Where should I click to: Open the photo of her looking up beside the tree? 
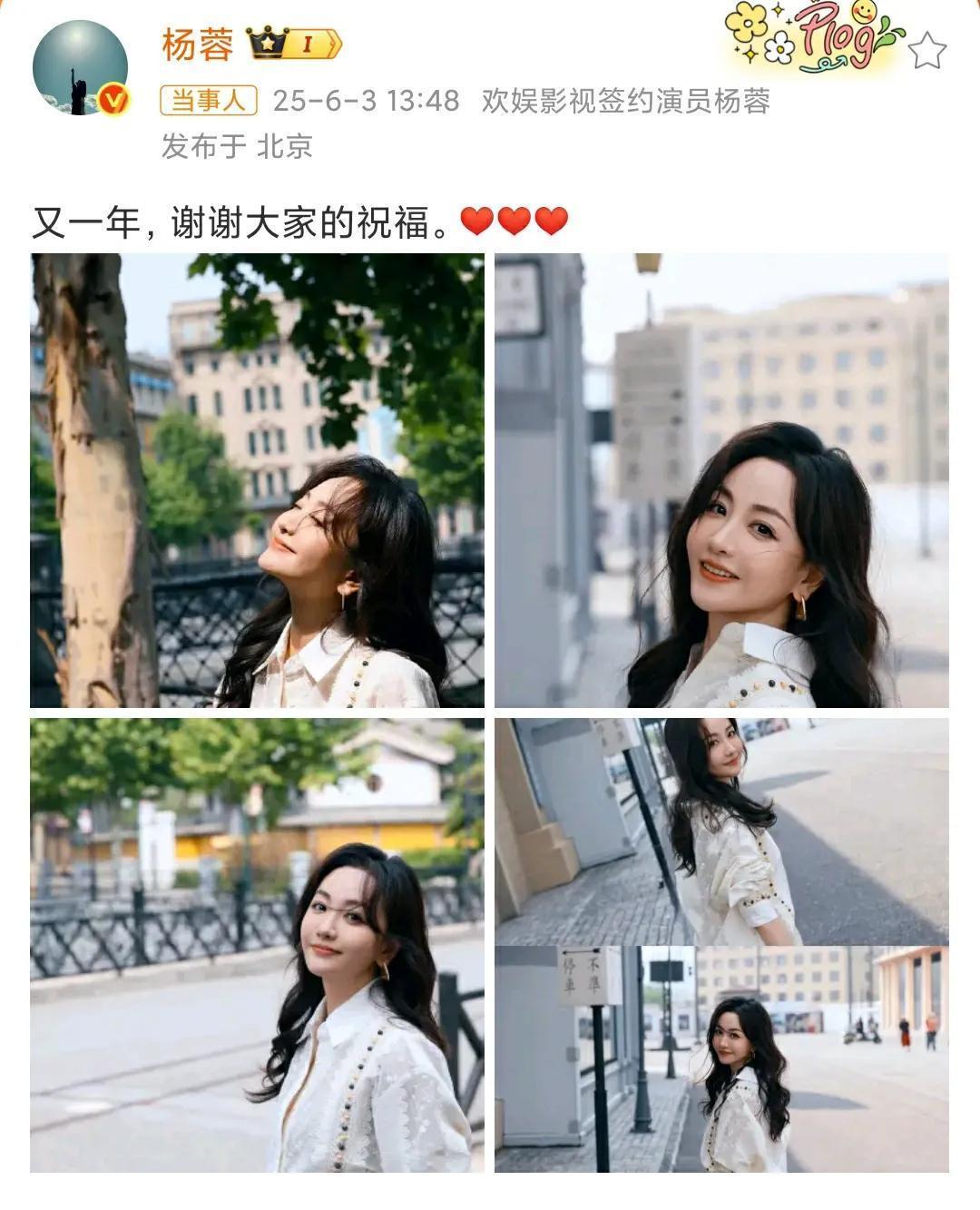click(x=257, y=480)
